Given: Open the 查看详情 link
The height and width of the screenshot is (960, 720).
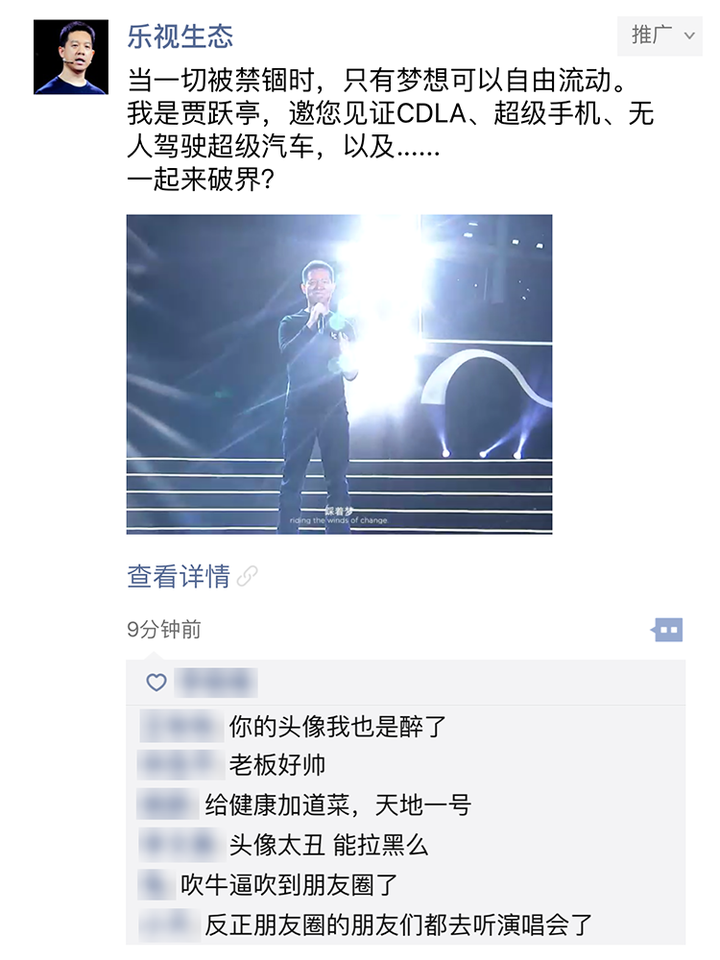Looking at the screenshot, I should tap(180, 576).
